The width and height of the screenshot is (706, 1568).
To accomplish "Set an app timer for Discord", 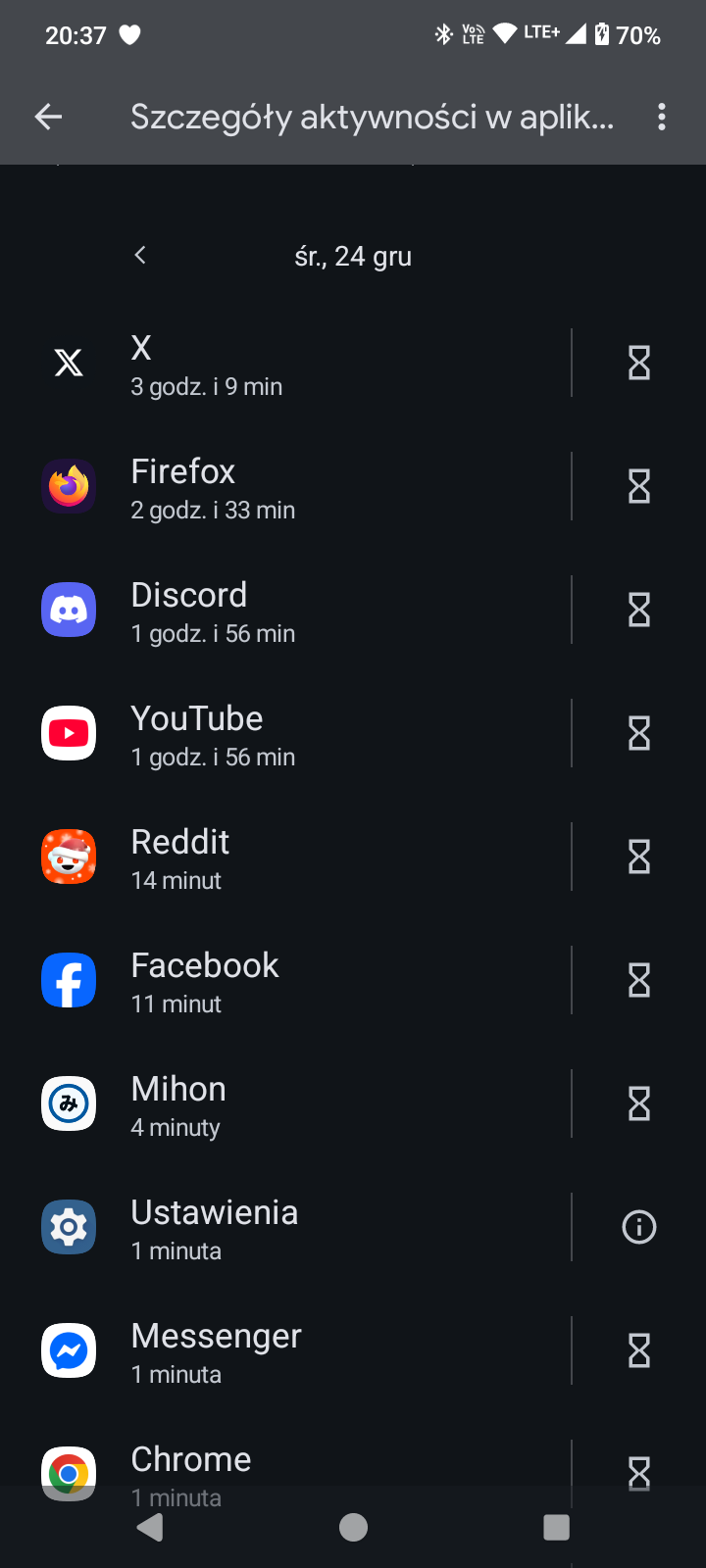I will 638,611.
